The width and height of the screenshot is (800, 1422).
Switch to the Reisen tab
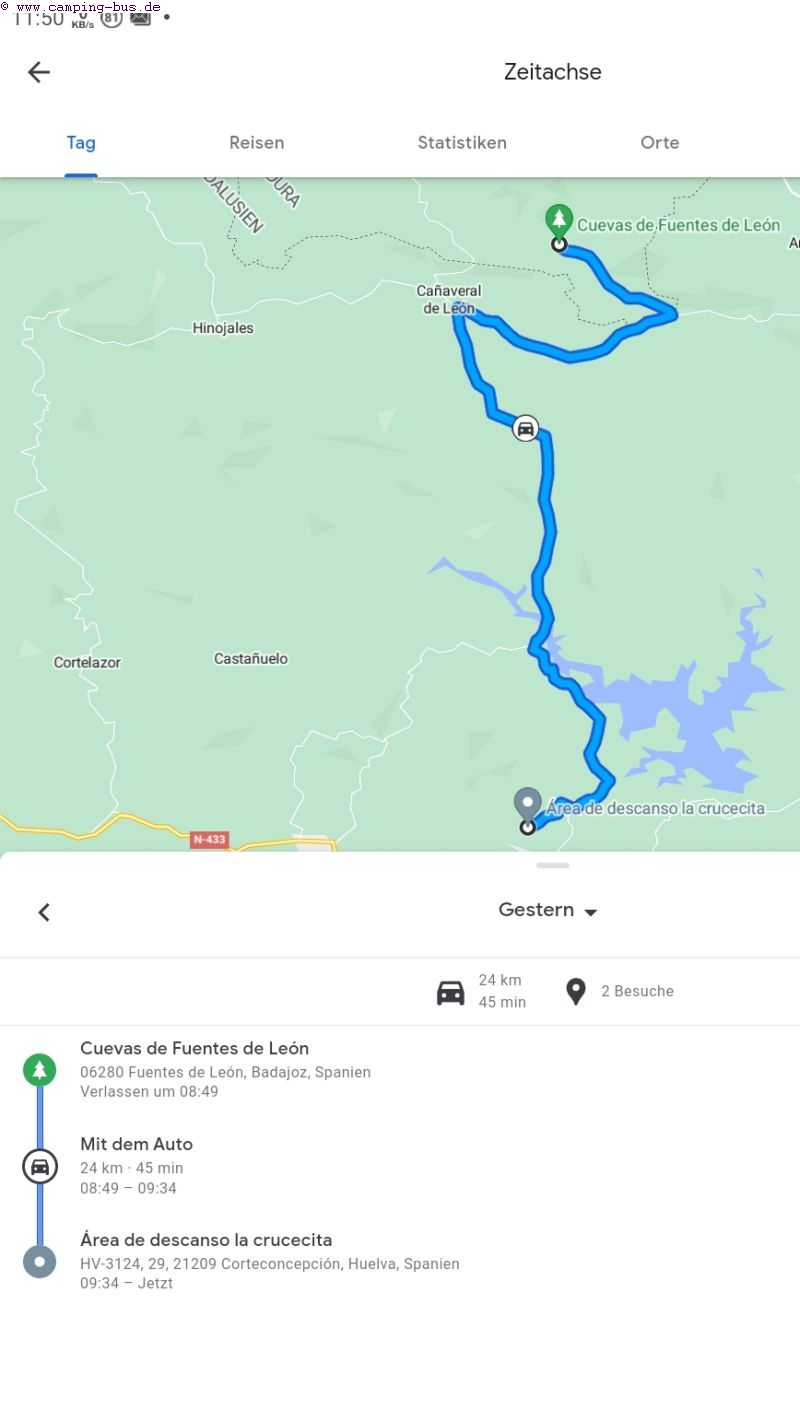tap(256, 143)
